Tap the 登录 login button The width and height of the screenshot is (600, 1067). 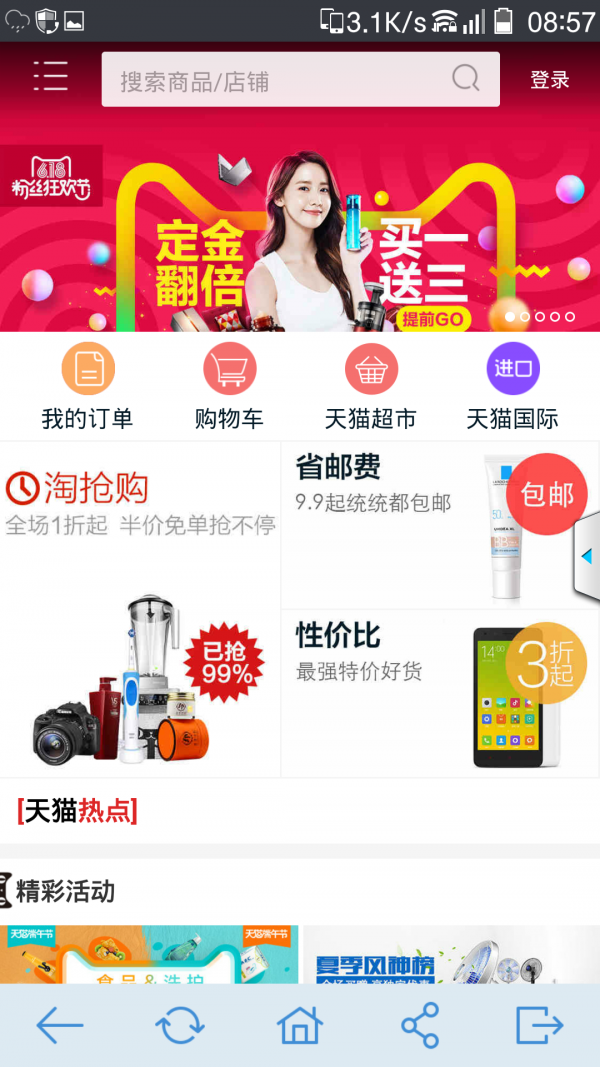[549, 80]
